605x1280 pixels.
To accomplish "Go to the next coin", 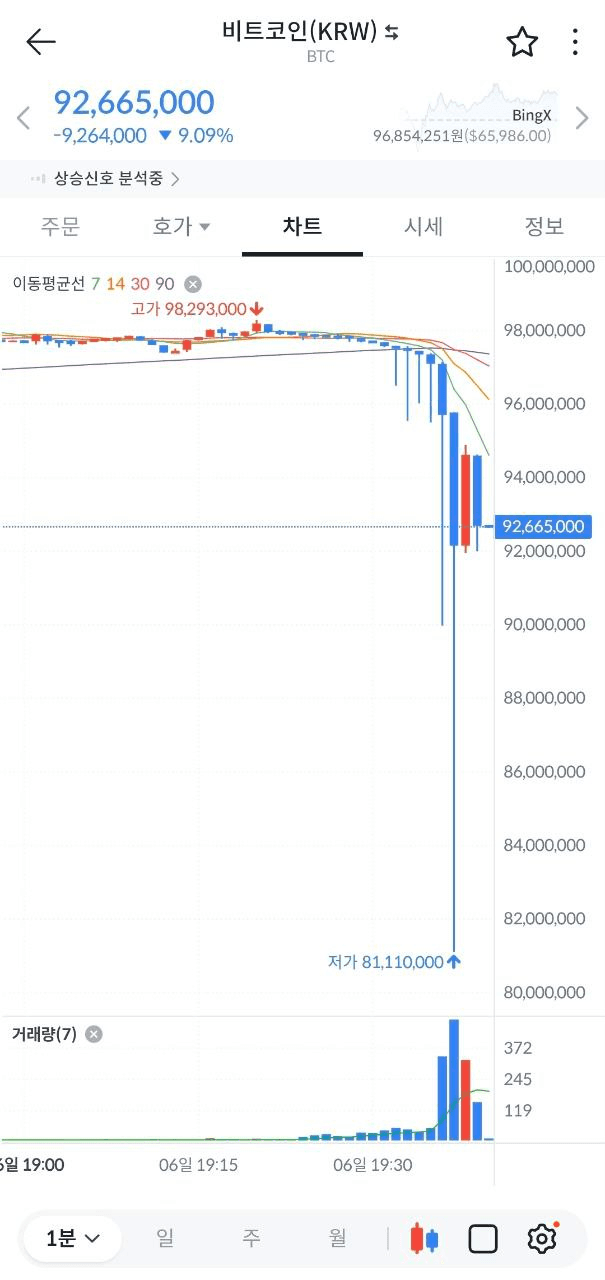I will pyautogui.click(x=582, y=119).
